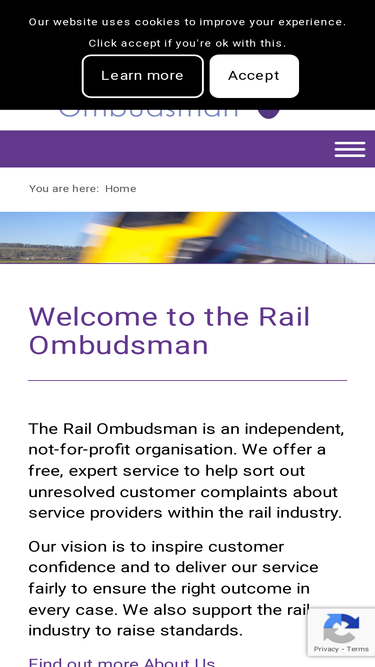
Task: Open the hamburger navigation menu
Action: pyautogui.click(x=349, y=149)
